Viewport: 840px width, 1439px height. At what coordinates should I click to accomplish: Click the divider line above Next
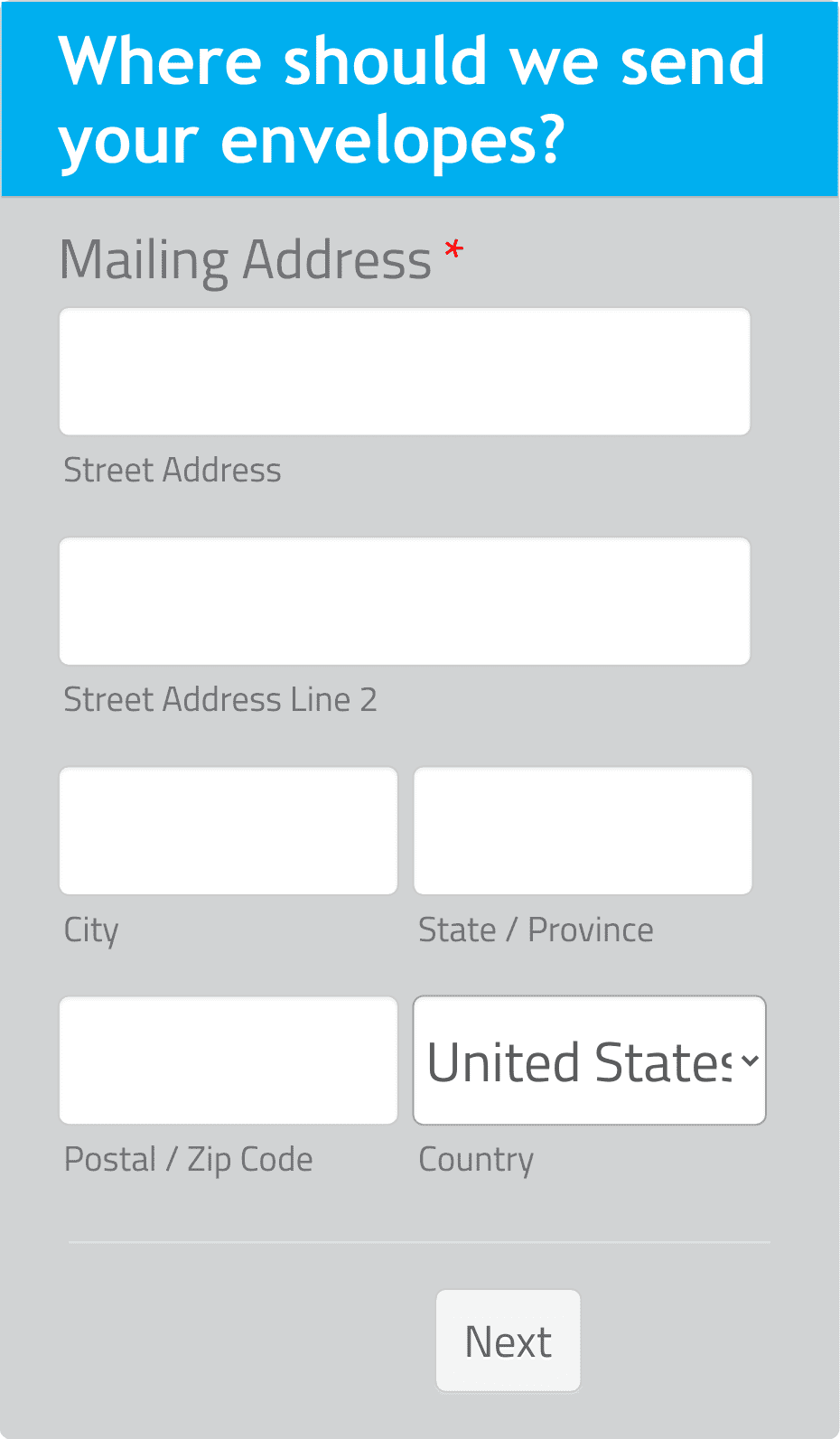pos(420,1242)
